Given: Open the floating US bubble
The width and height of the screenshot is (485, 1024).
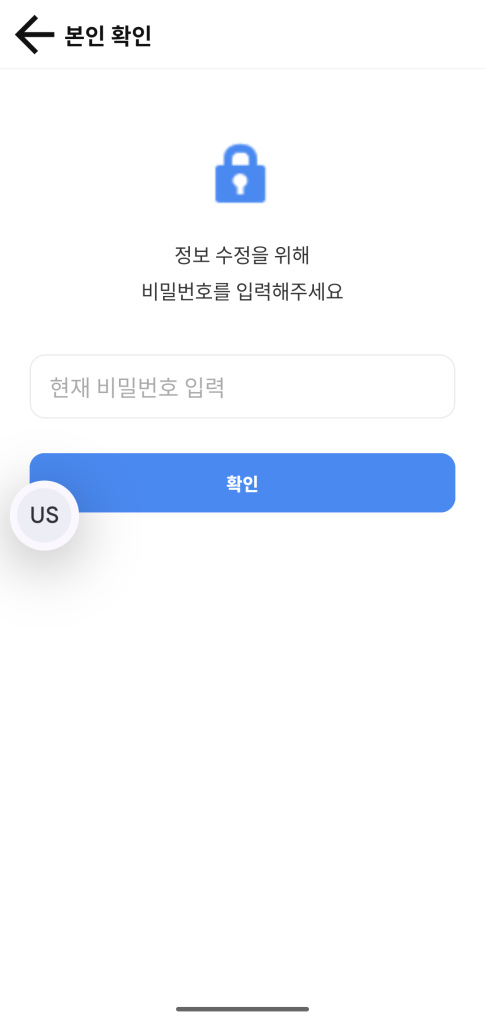Looking at the screenshot, I should pos(44,515).
